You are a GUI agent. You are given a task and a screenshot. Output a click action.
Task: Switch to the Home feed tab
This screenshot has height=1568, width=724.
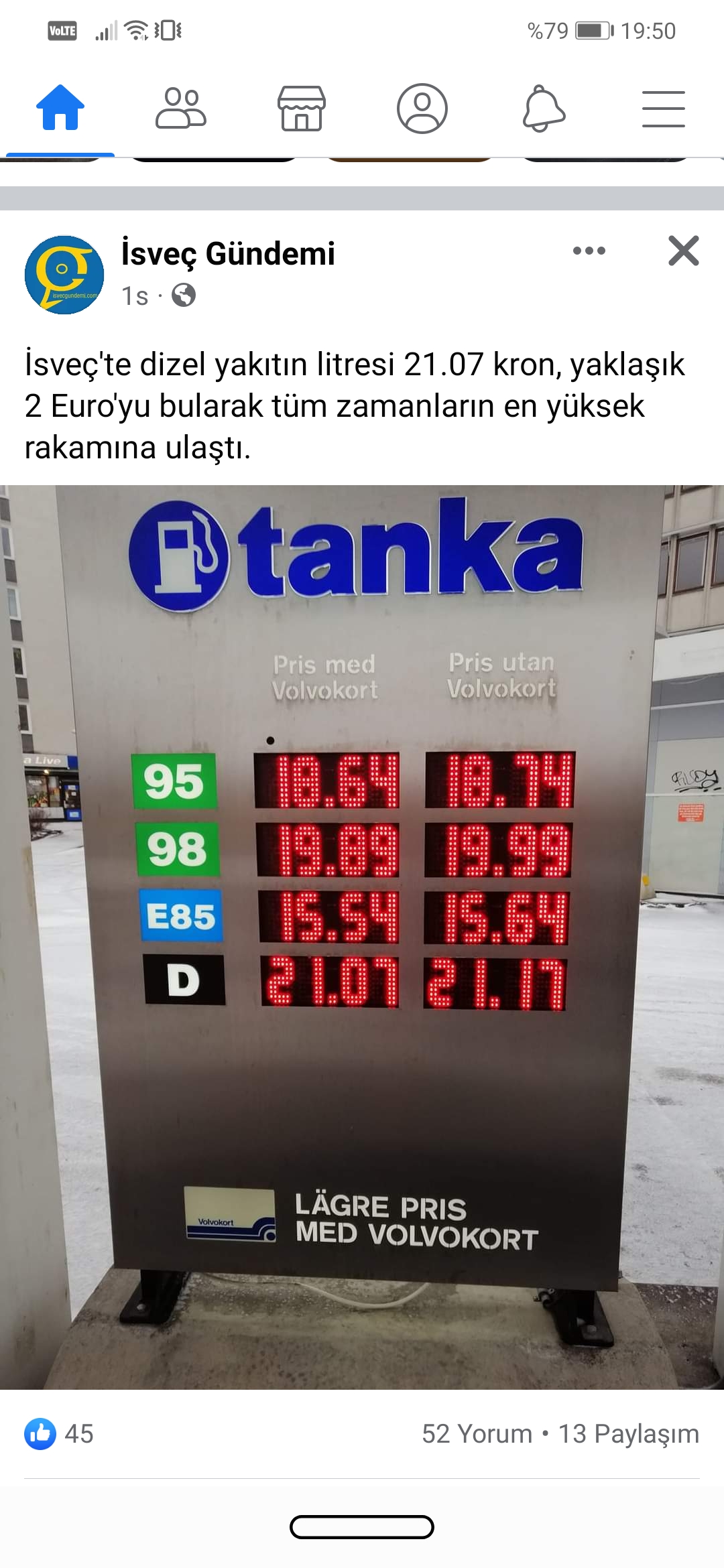[60, 108]
